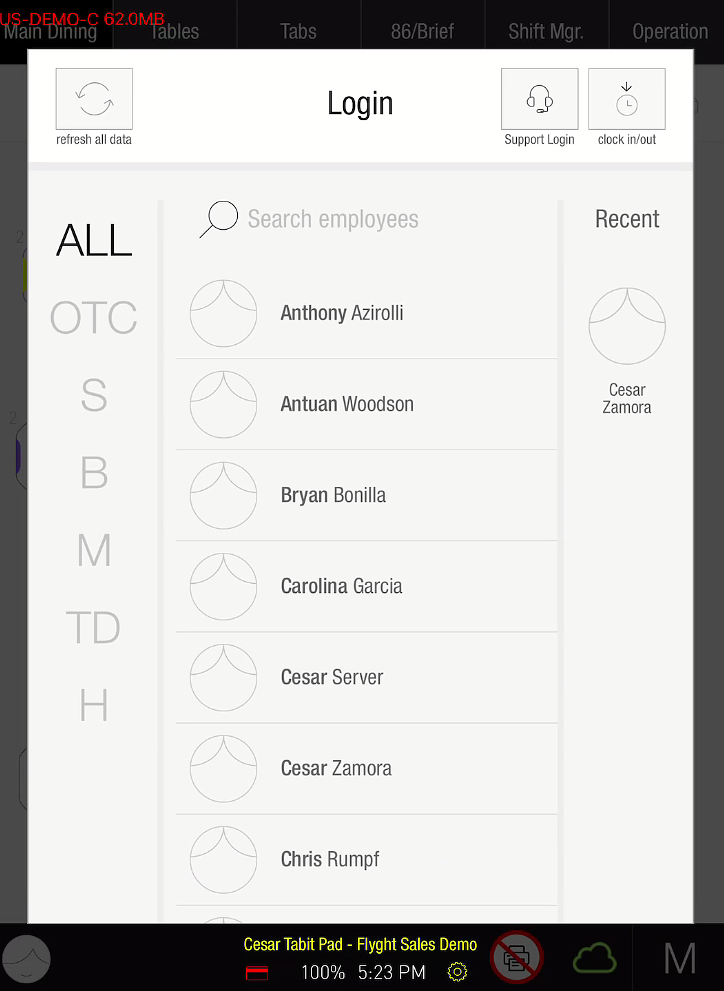Filter employees by S
The width and height of the screenshot is (724, 991).
(x=94, y=396)
